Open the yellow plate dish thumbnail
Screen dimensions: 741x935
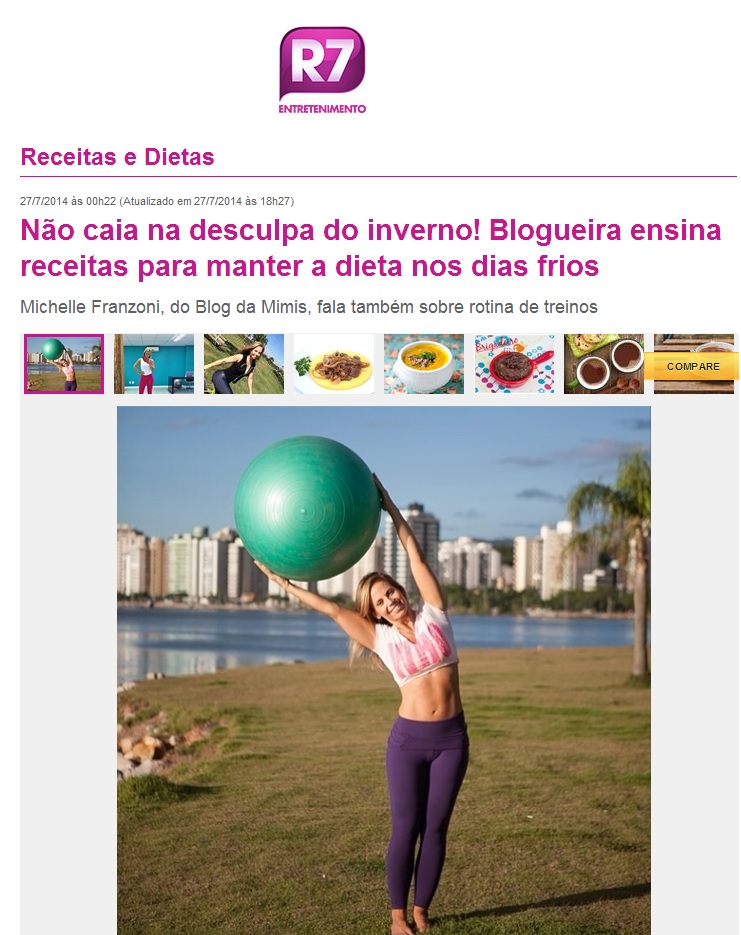coord(334,364)
